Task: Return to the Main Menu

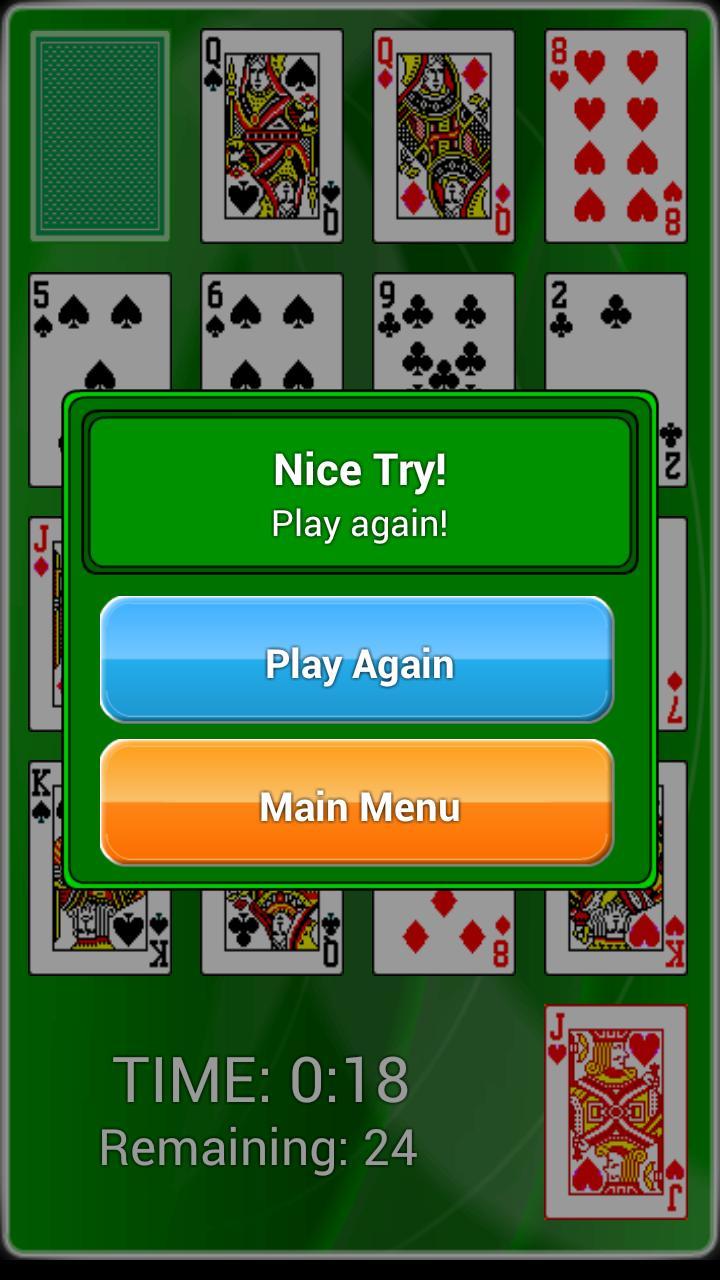Action: [357, 803]
